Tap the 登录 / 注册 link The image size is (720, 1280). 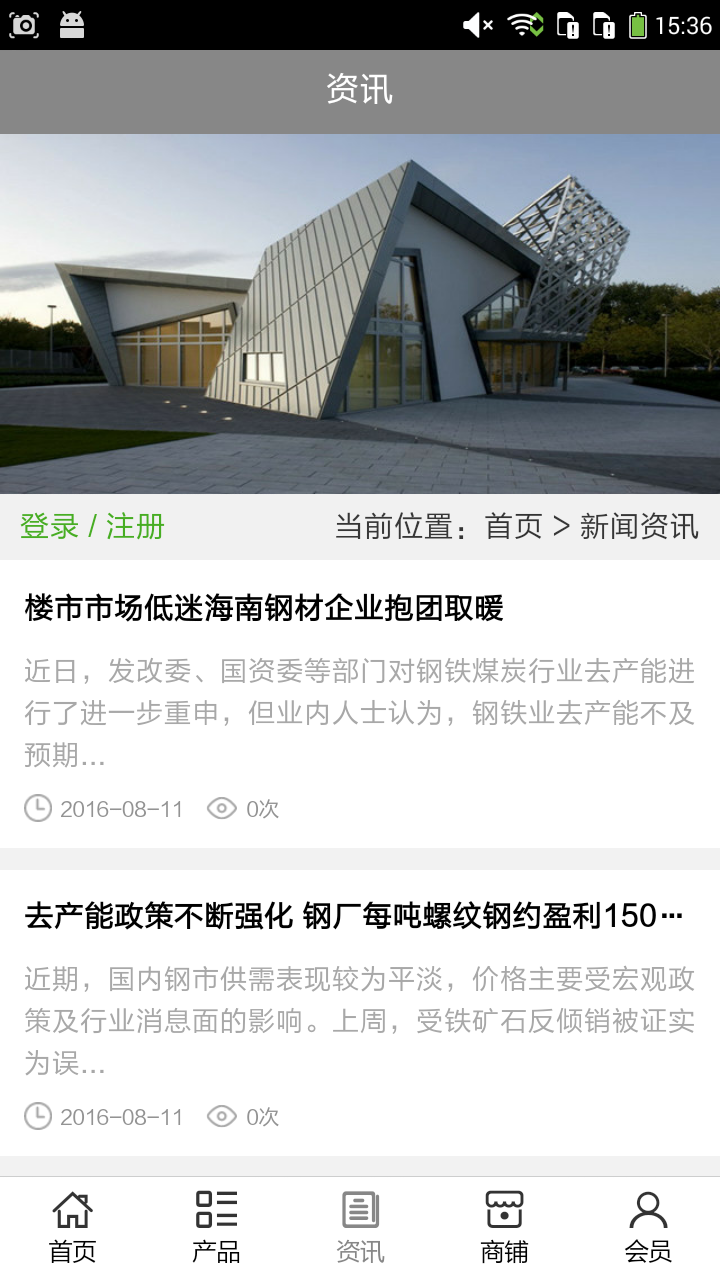(x=92, y=526)
